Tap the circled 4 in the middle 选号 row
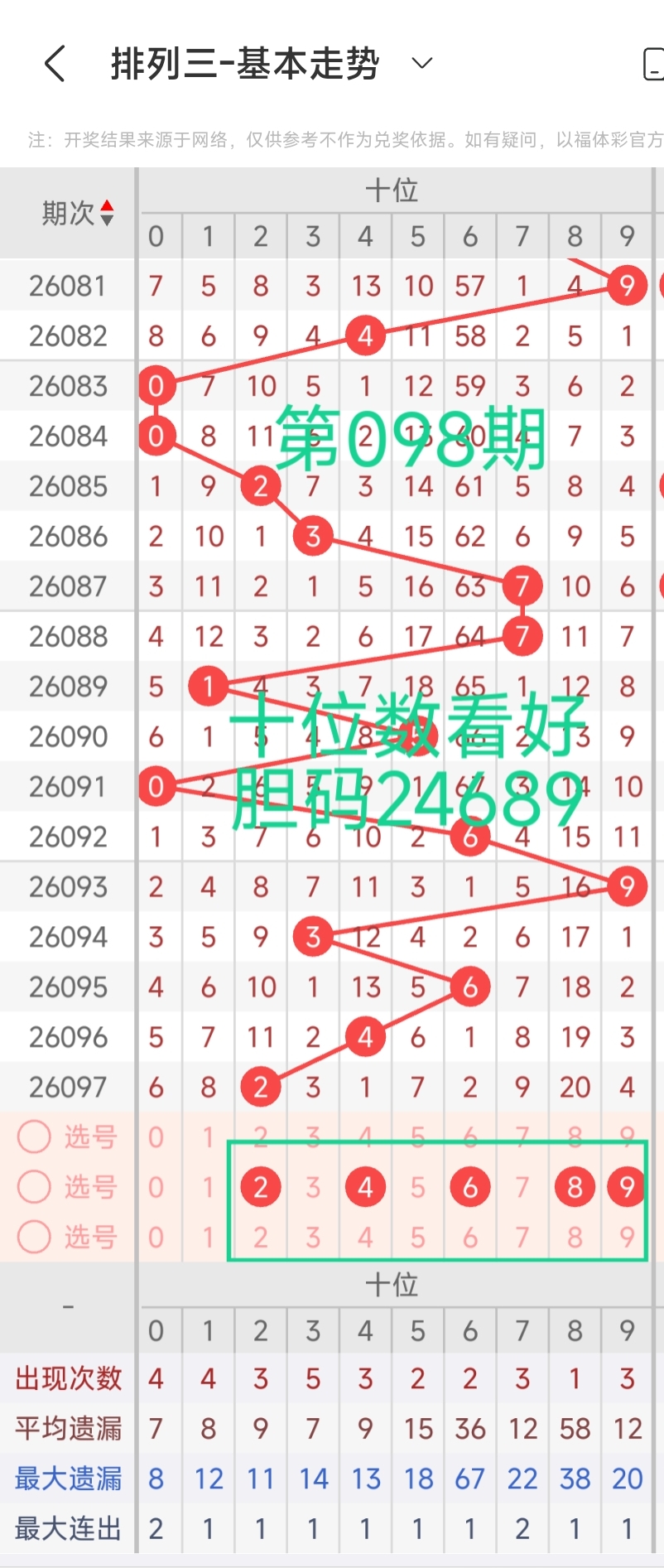Image resolution: width=664 pixels, height=1568 pixels. pyautogui.click(x=364, y=1186)
